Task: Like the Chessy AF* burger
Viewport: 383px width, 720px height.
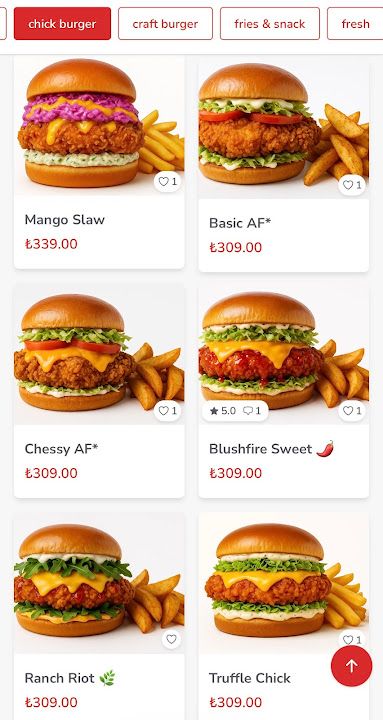Action: (x=168, y=411)
